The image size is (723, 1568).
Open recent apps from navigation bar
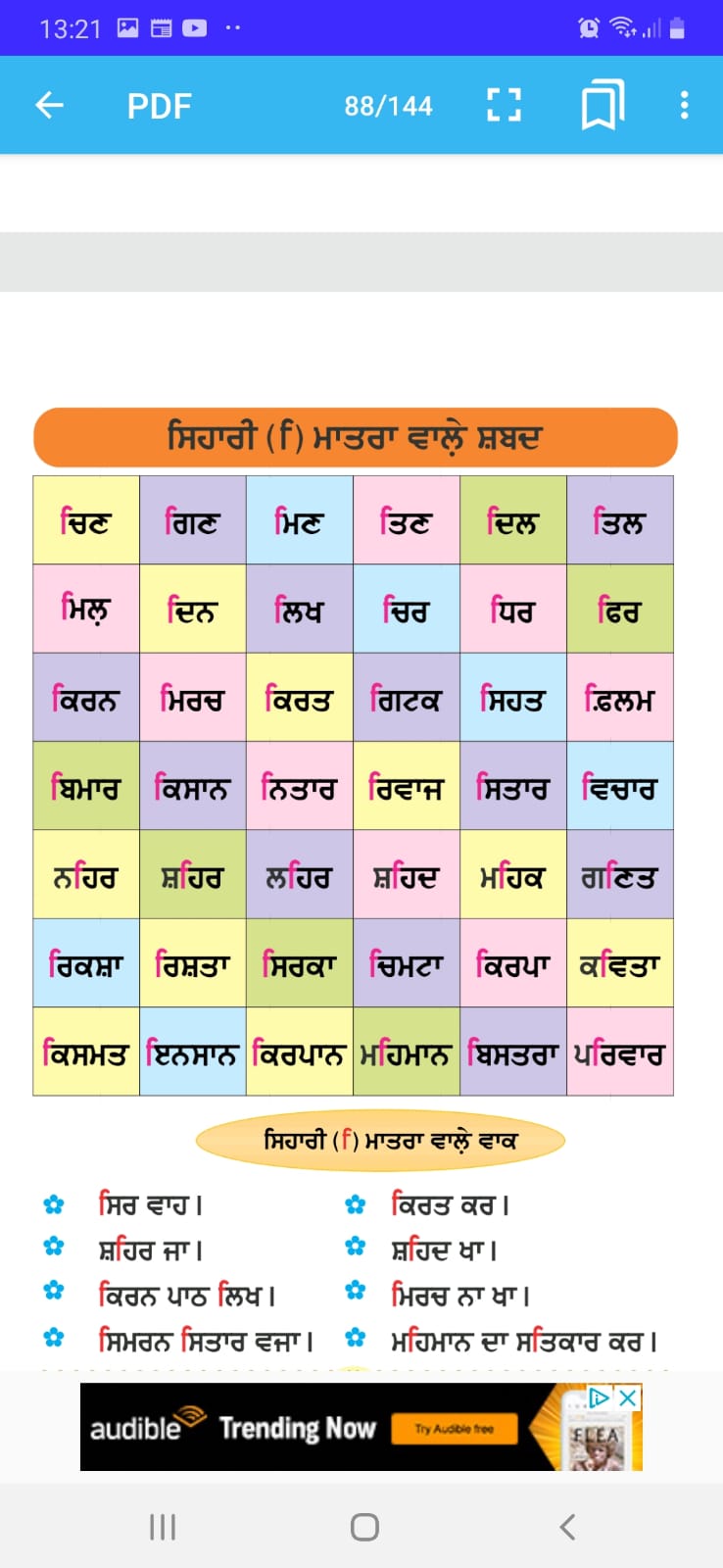coord(163,1527)
